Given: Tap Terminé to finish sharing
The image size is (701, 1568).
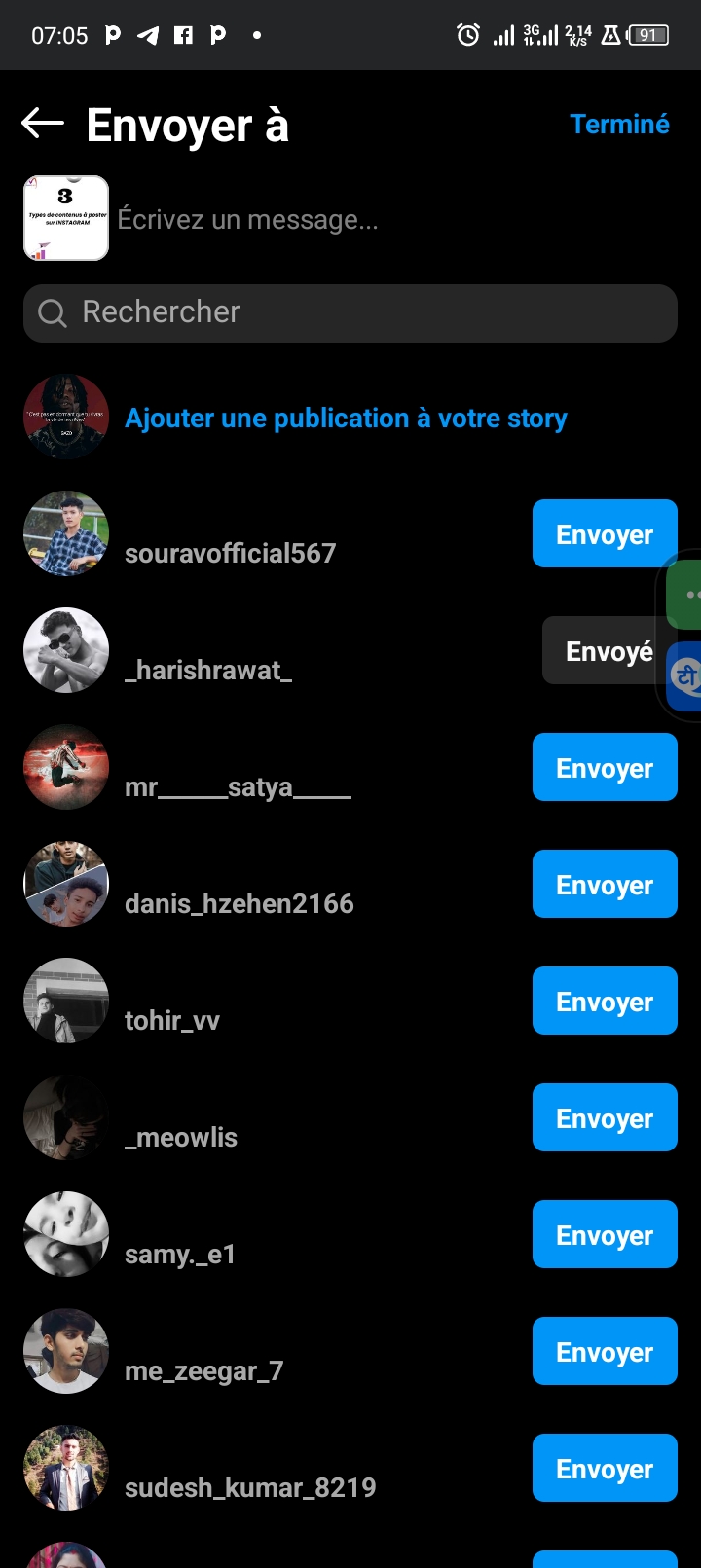Looking at the screenshot, I should (619, 125).
